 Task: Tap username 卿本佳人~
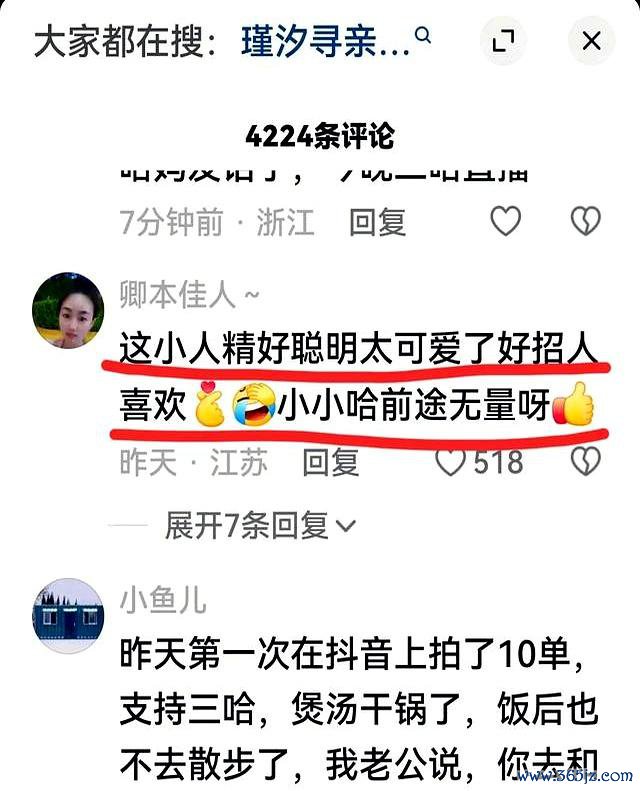point(190,294)
